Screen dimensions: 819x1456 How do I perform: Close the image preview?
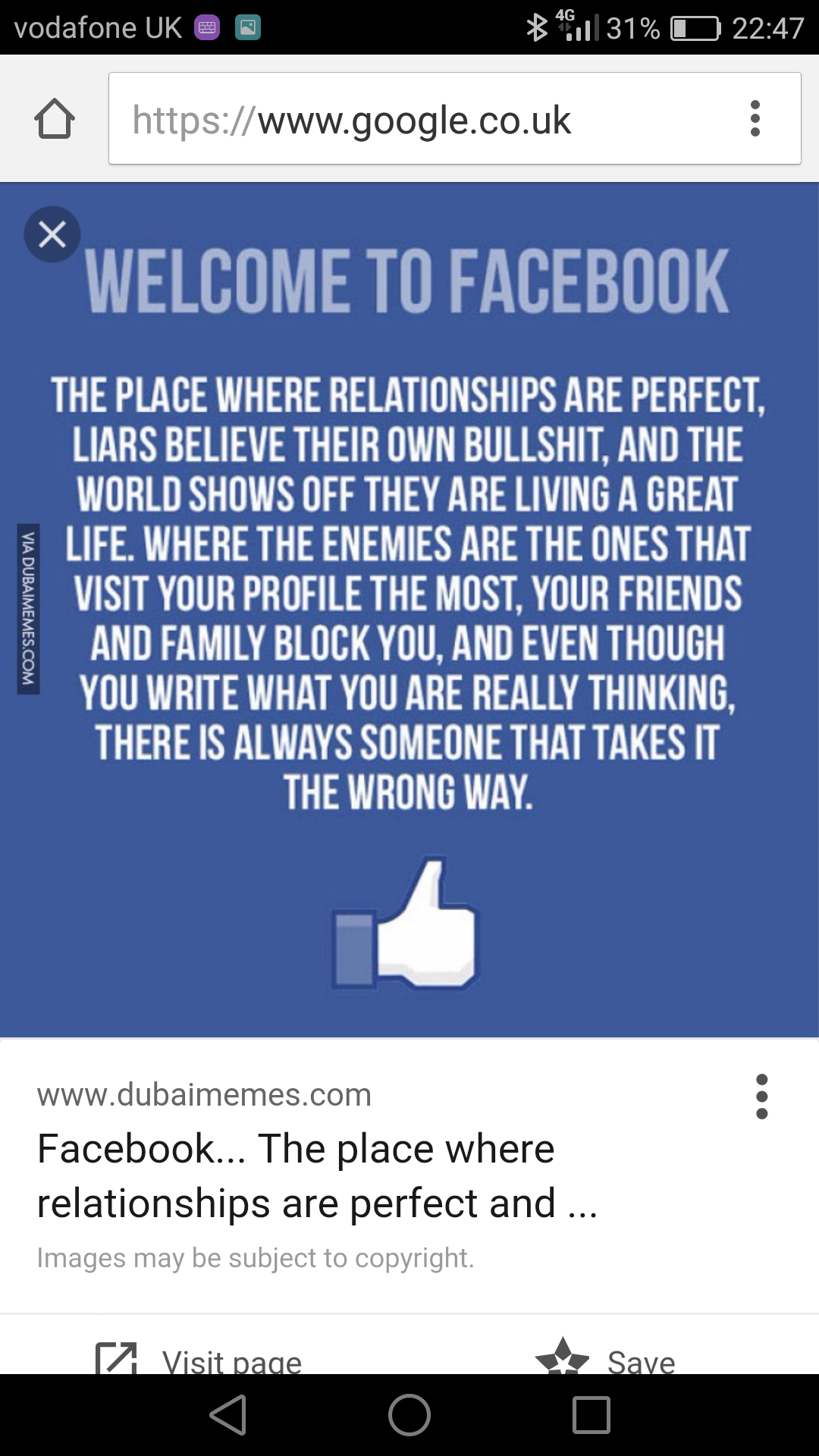click(52, 234)
